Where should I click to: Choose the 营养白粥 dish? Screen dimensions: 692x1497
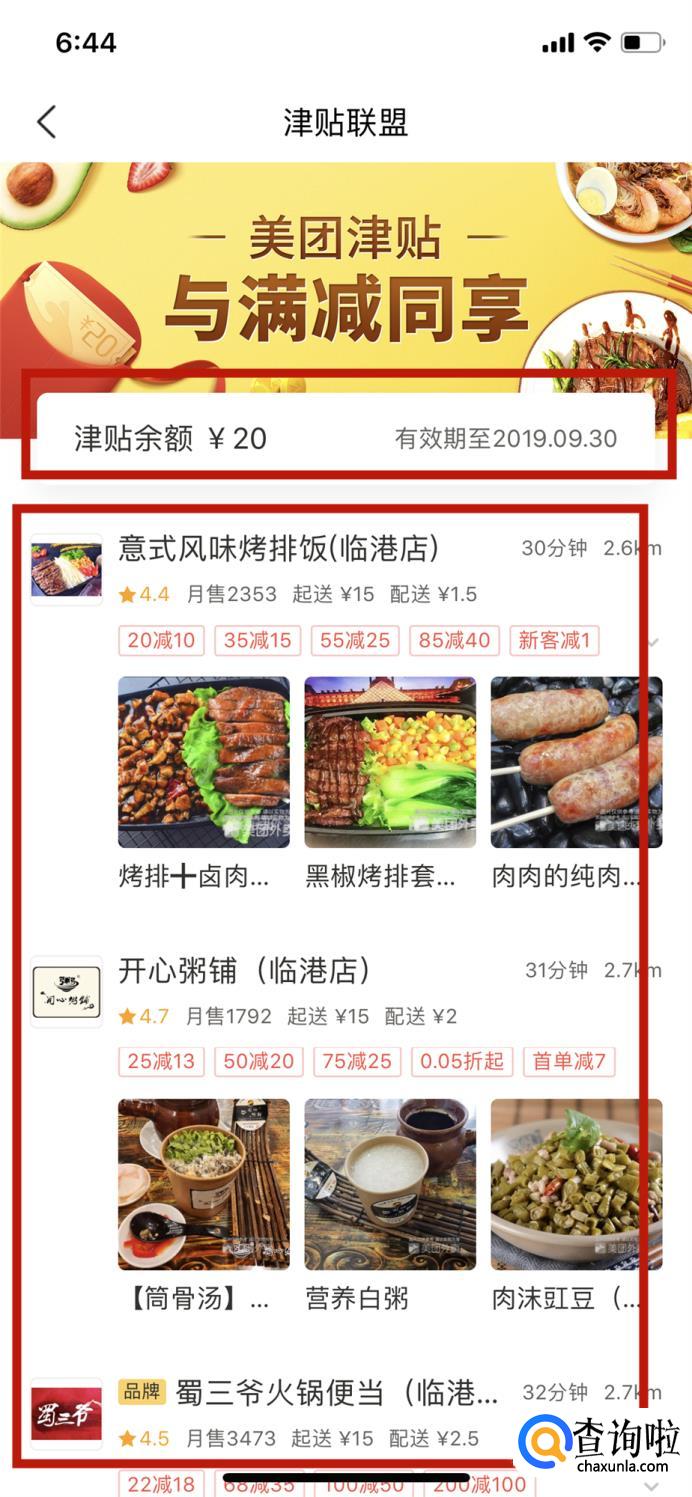390,1184
